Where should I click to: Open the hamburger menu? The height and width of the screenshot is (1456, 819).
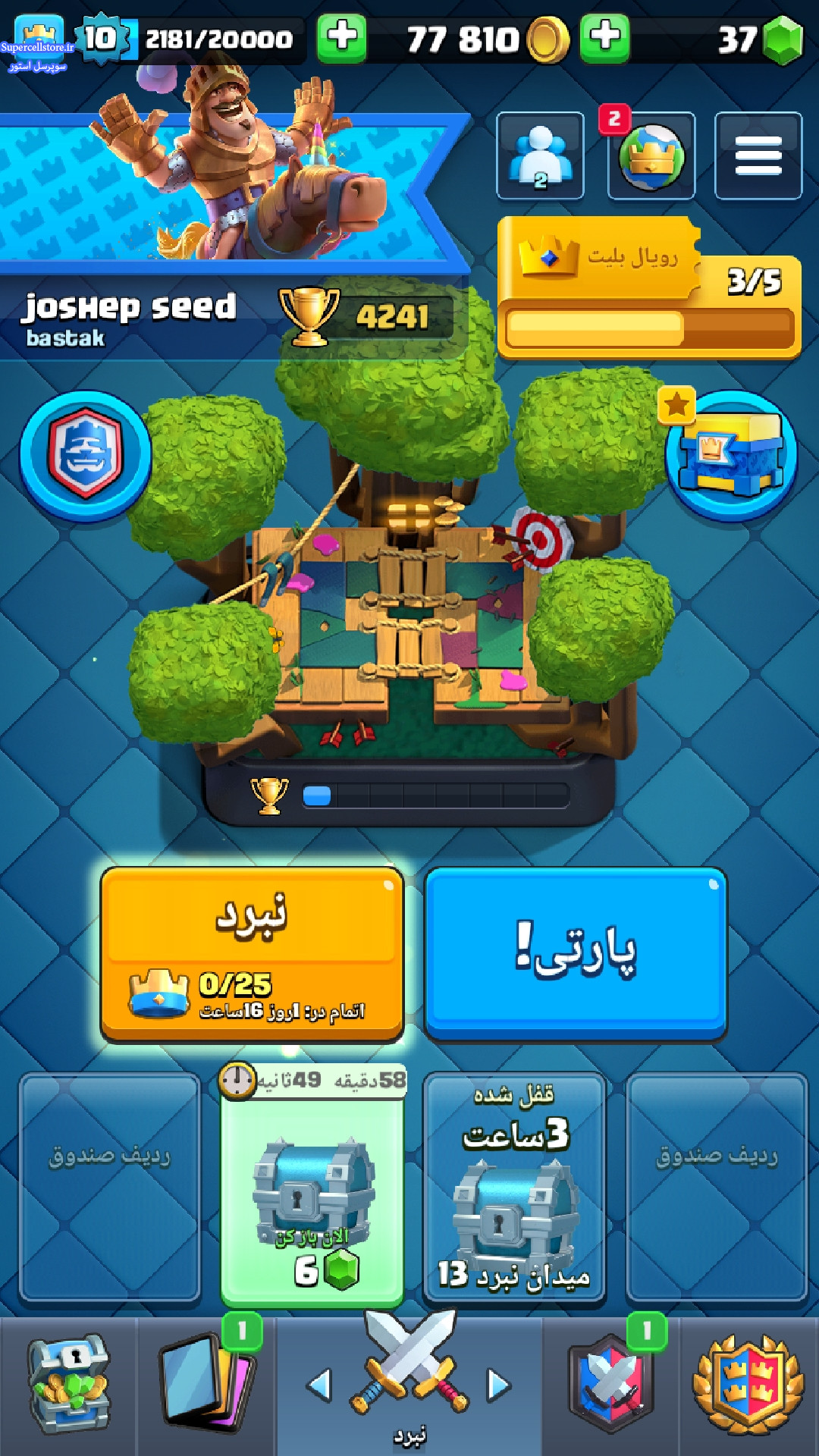(758, 155)
